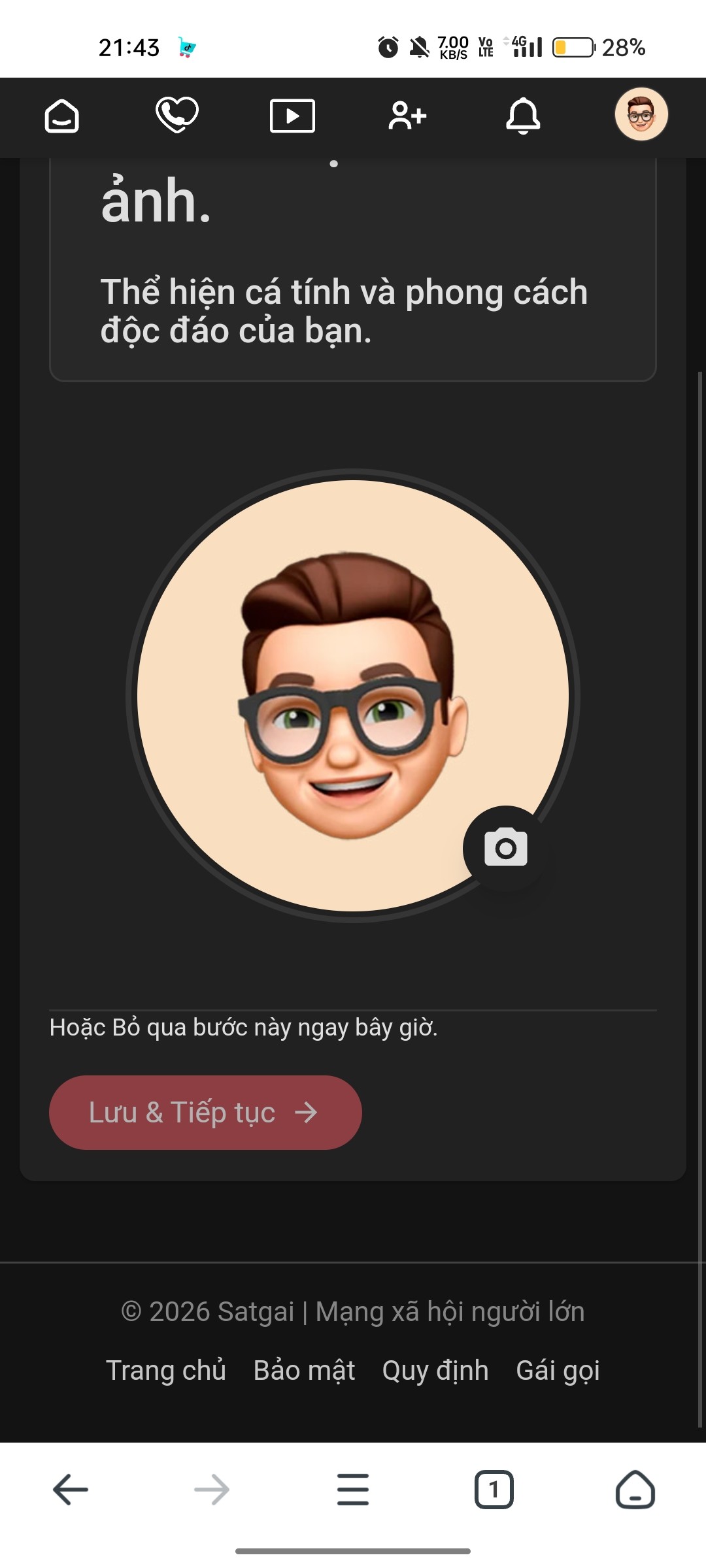Open the browser tabs switcher
Image resolution: width=706 pixels, height=1568 pixels.
494,1490
